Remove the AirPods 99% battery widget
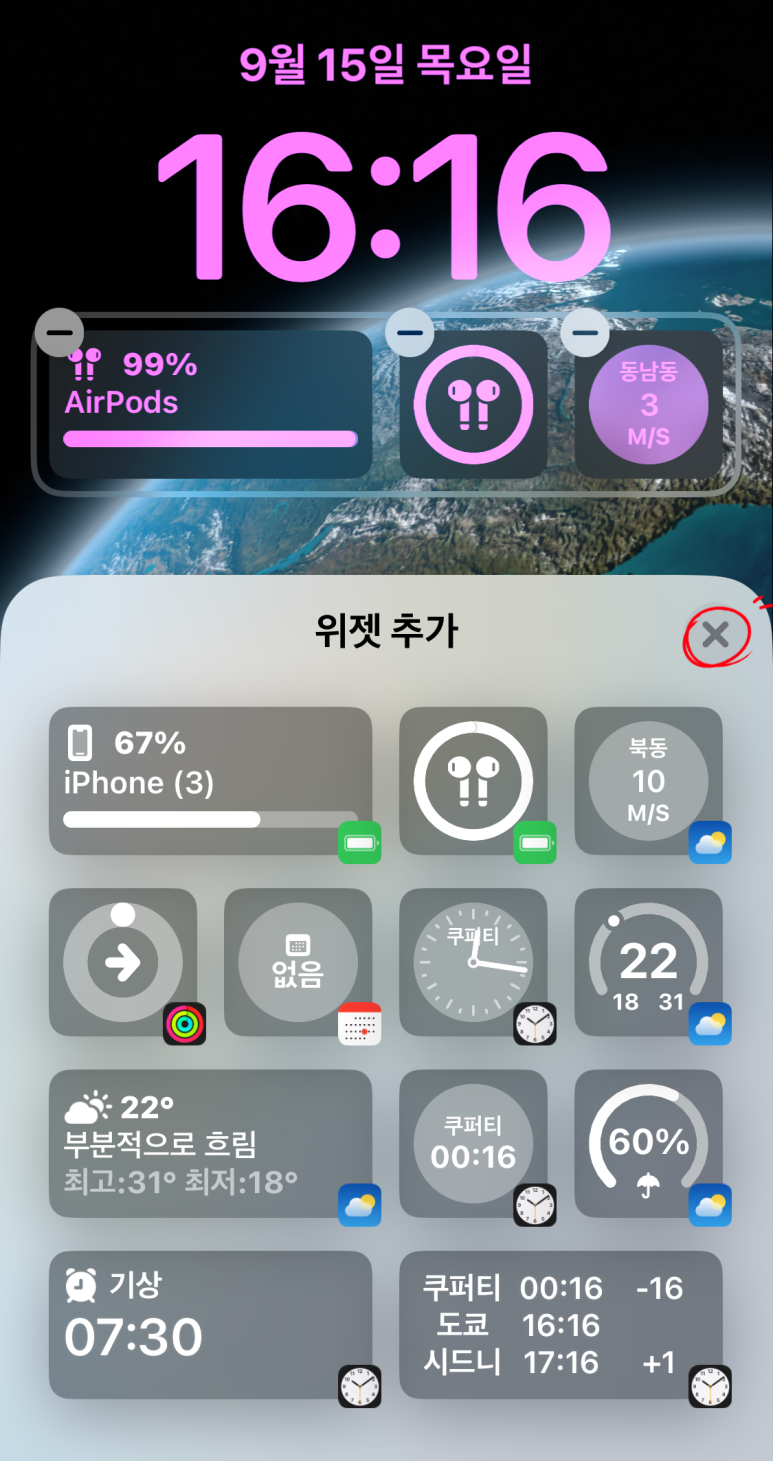Viewport: 773px width, 1461px height. (x=59, y=332)
